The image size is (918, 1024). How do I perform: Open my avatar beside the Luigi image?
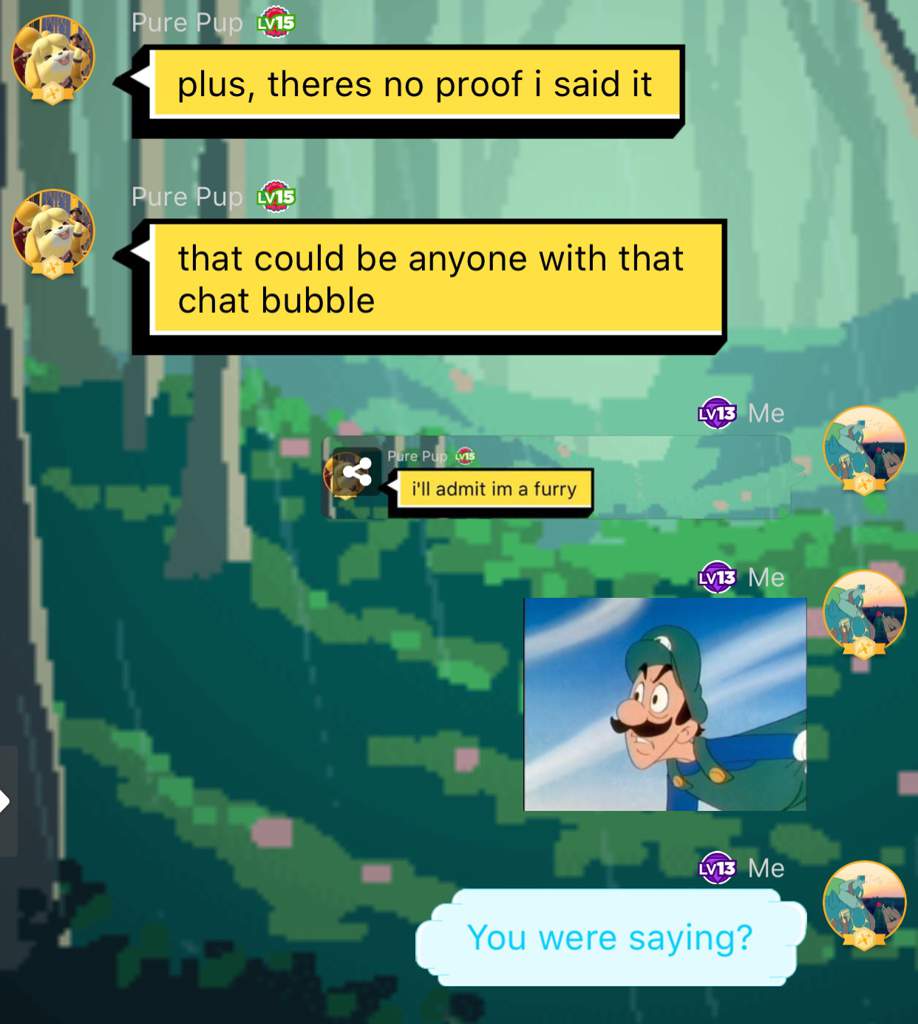pos(864,612)
